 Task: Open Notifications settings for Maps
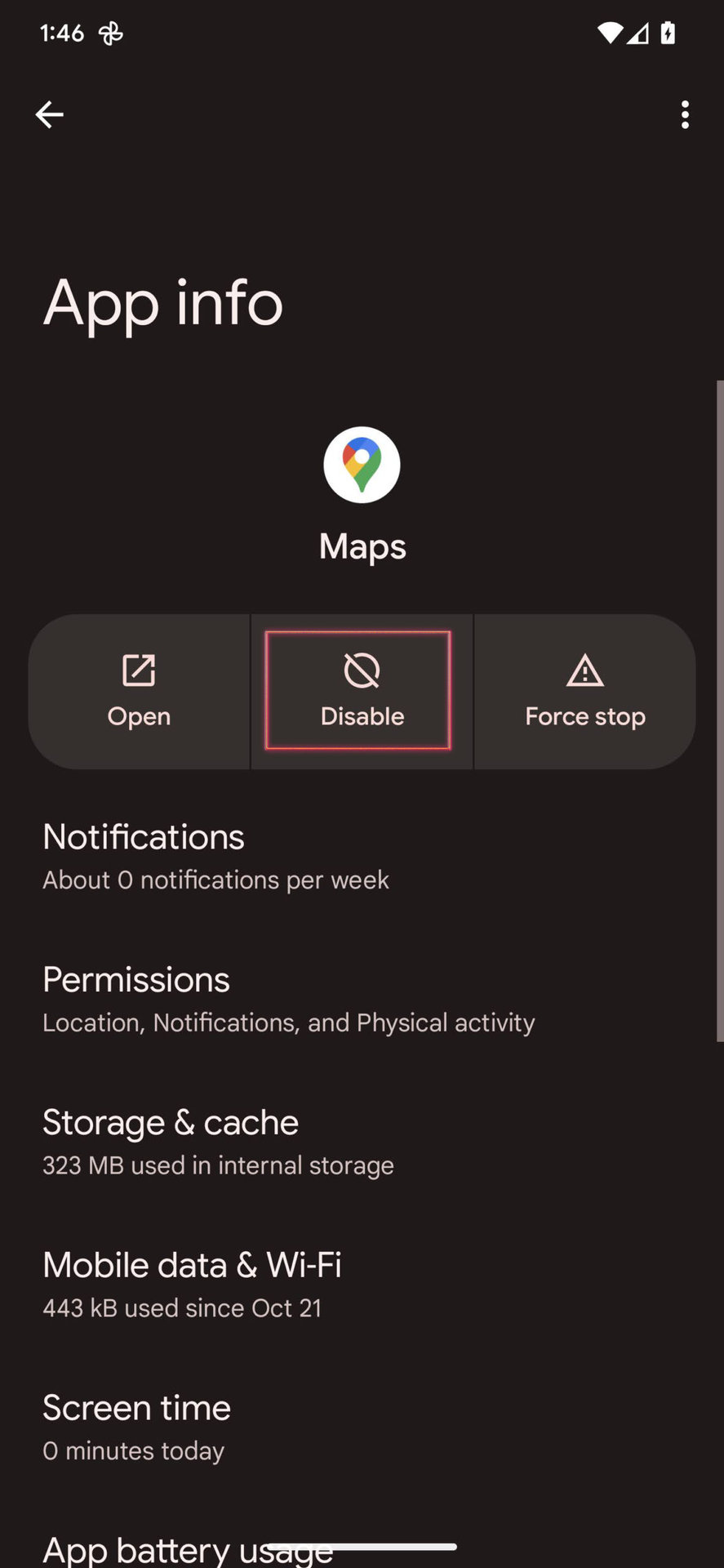click(216, 856)
